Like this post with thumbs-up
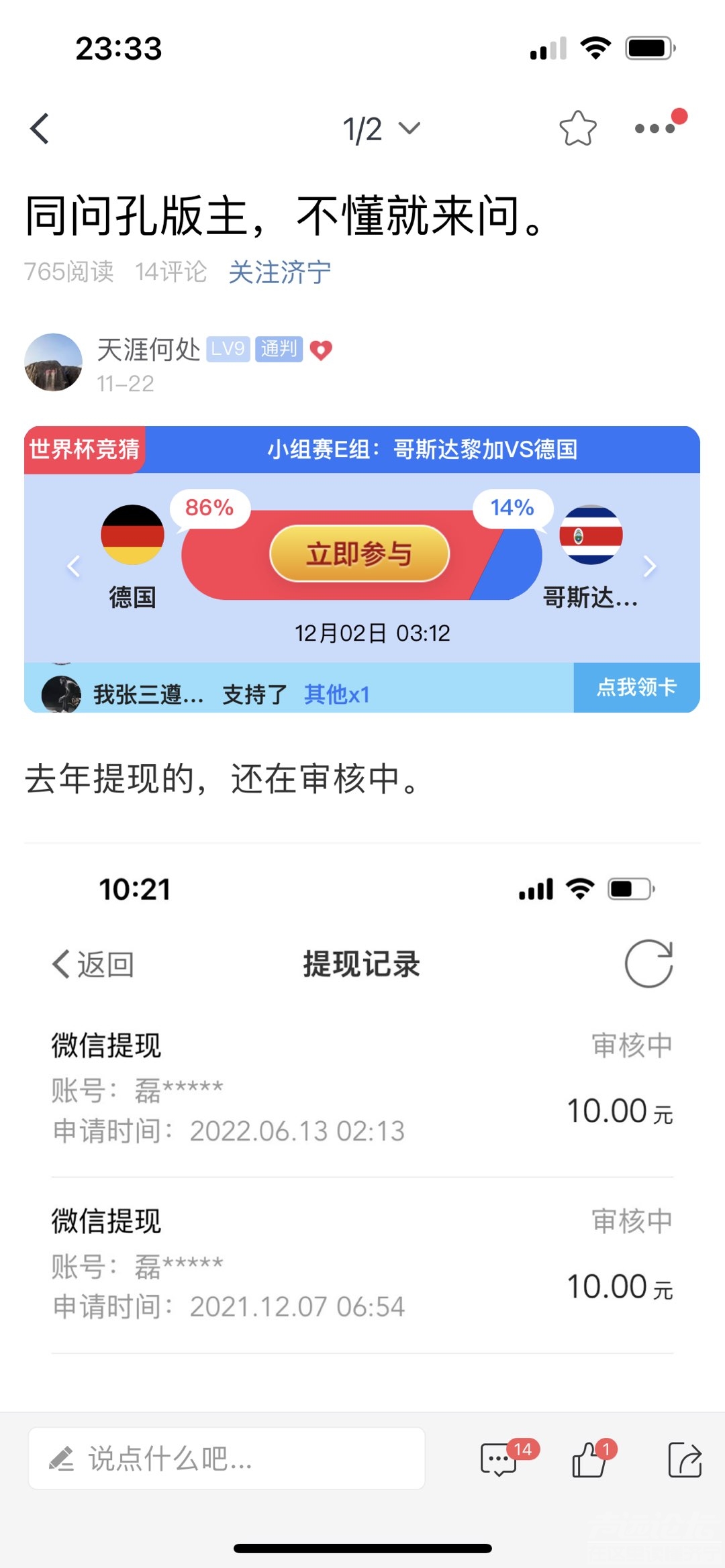725x1568 pixels. pos(589,1459)
